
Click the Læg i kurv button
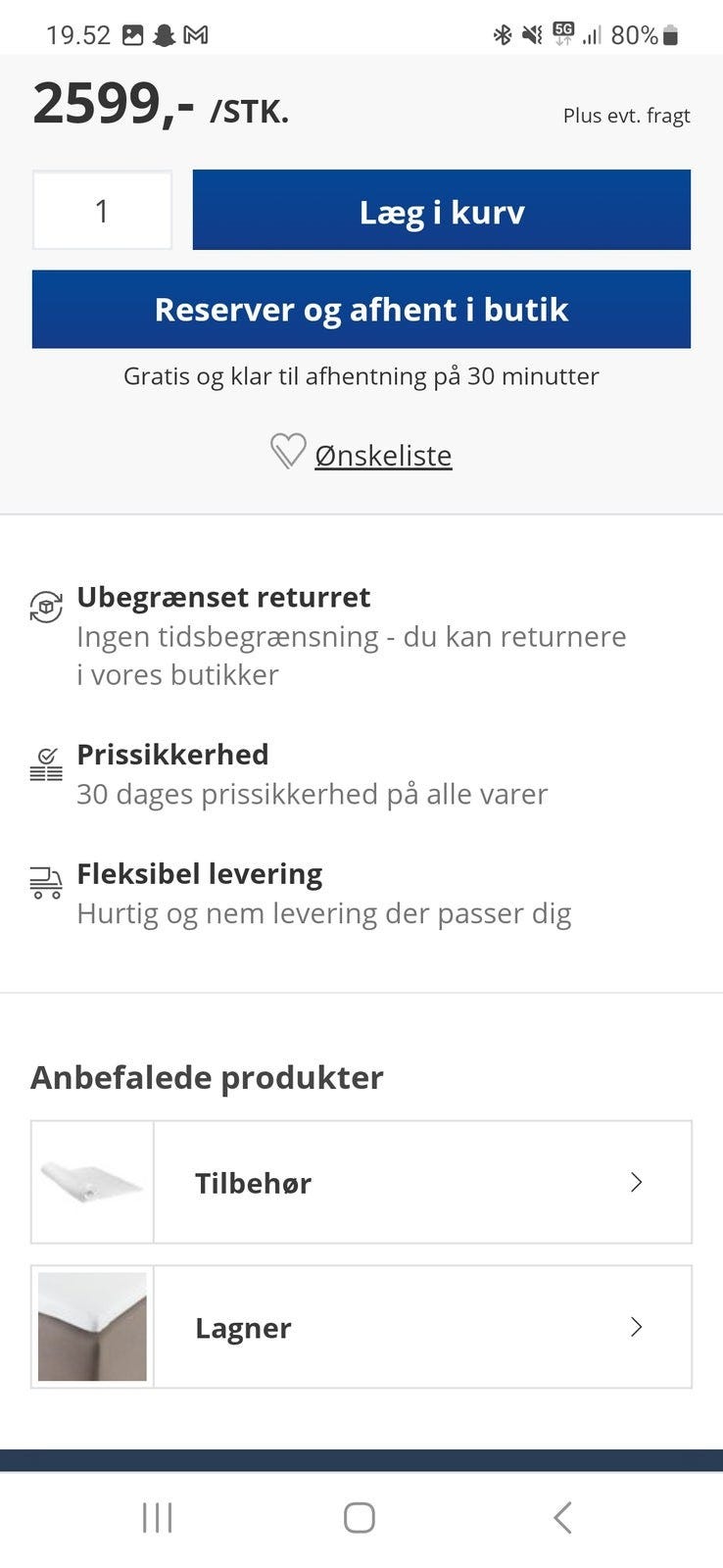click(x=442, y=211)
